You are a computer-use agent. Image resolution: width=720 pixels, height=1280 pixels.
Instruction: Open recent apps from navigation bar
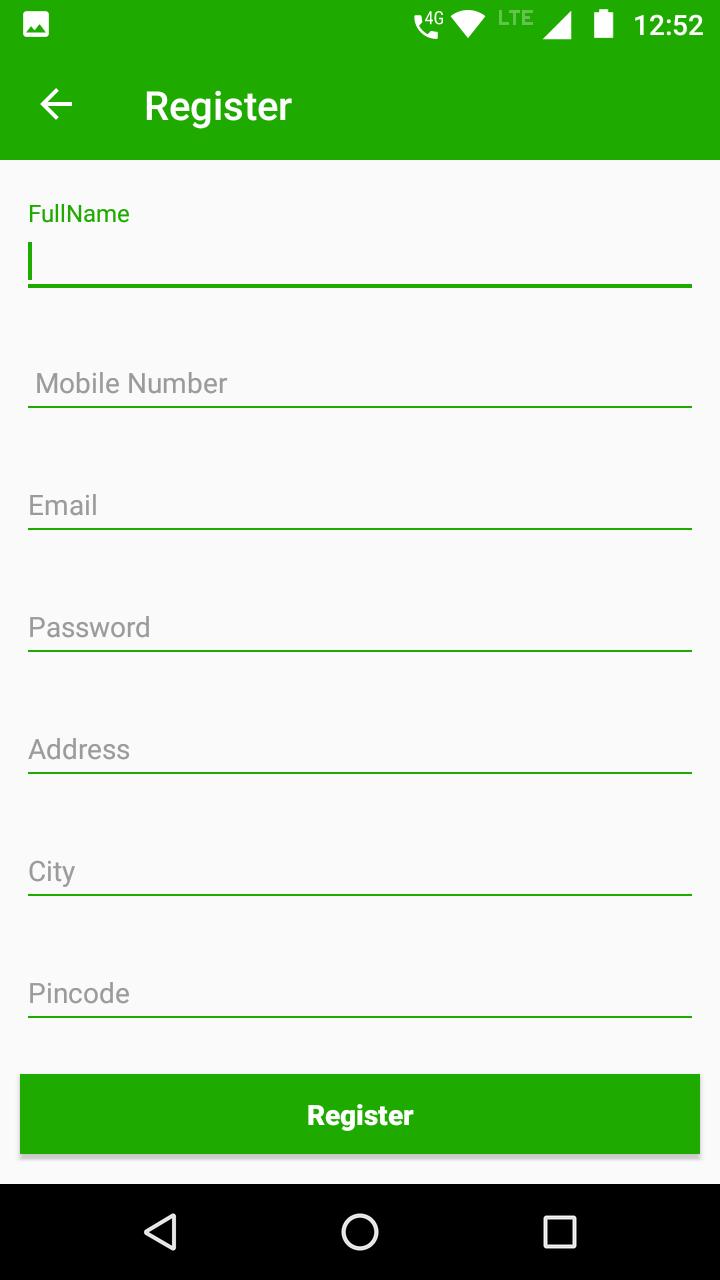[560, 1232]
